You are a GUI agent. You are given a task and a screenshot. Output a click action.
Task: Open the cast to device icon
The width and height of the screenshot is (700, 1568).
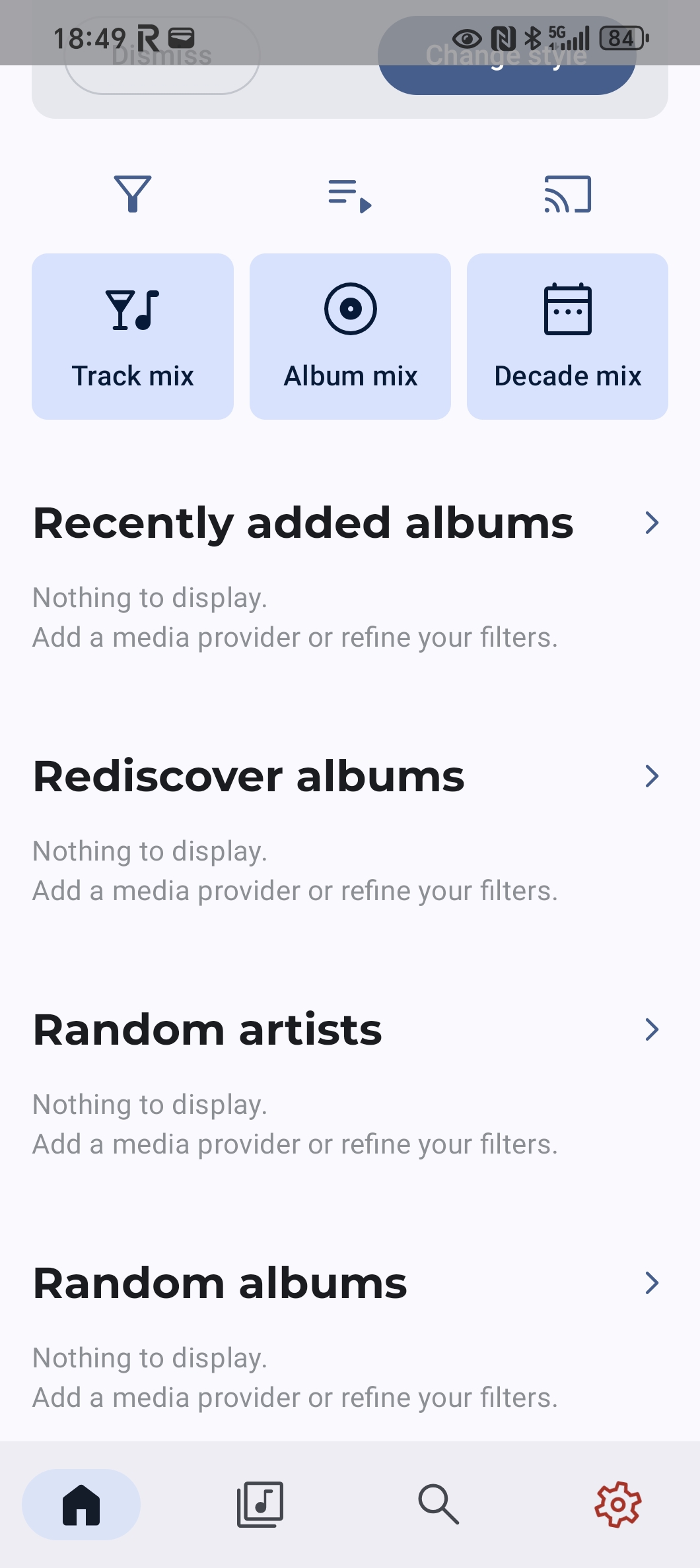[x=567, y=194]
